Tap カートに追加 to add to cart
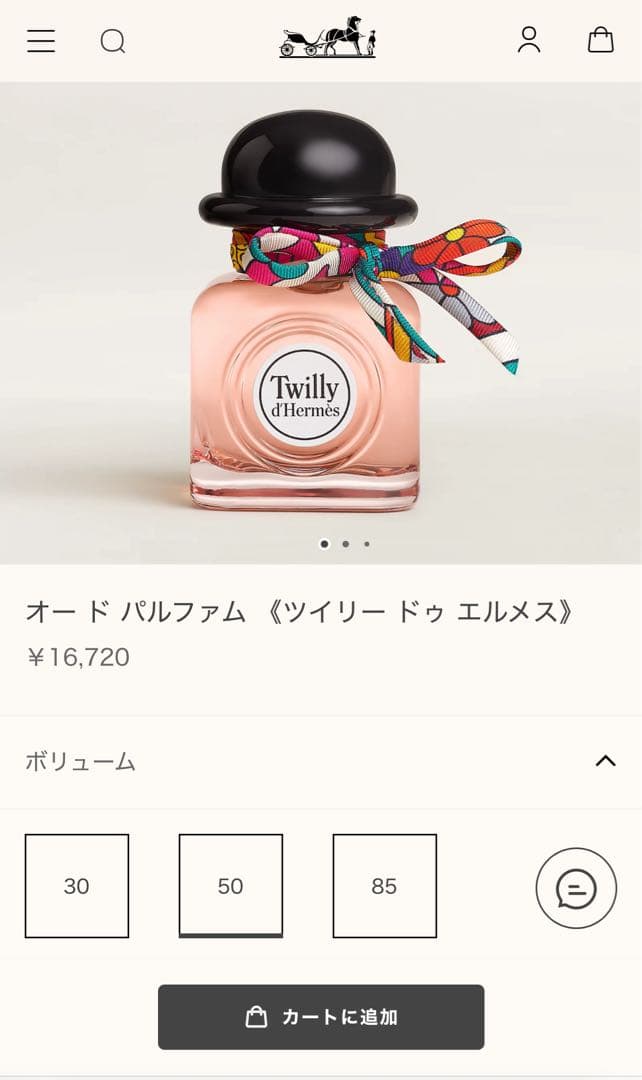This screenshot has width=642, height=1080. pyautogui.click(x=321, y=1017)
